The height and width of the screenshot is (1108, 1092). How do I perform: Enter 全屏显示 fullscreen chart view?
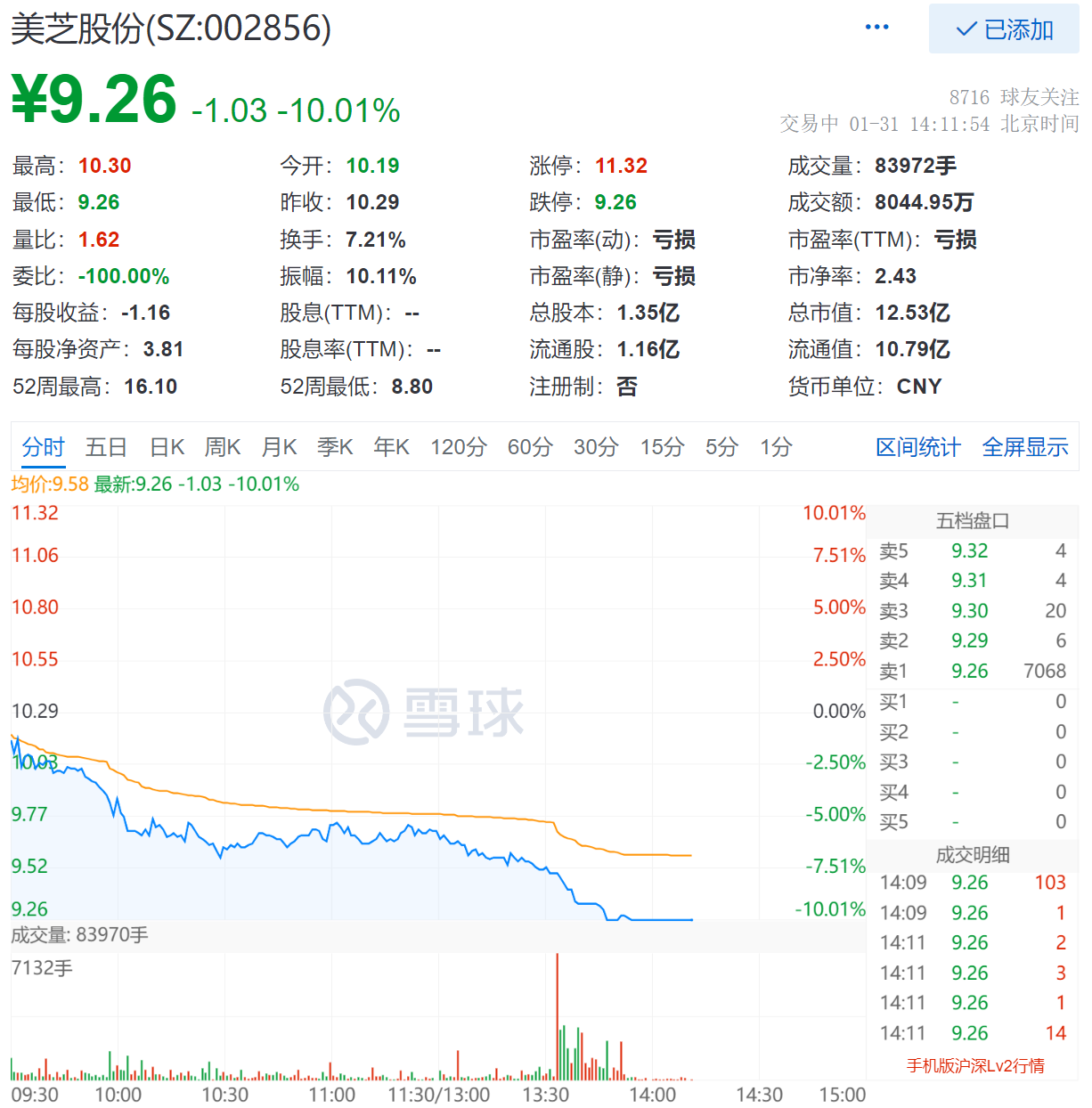1024,447
